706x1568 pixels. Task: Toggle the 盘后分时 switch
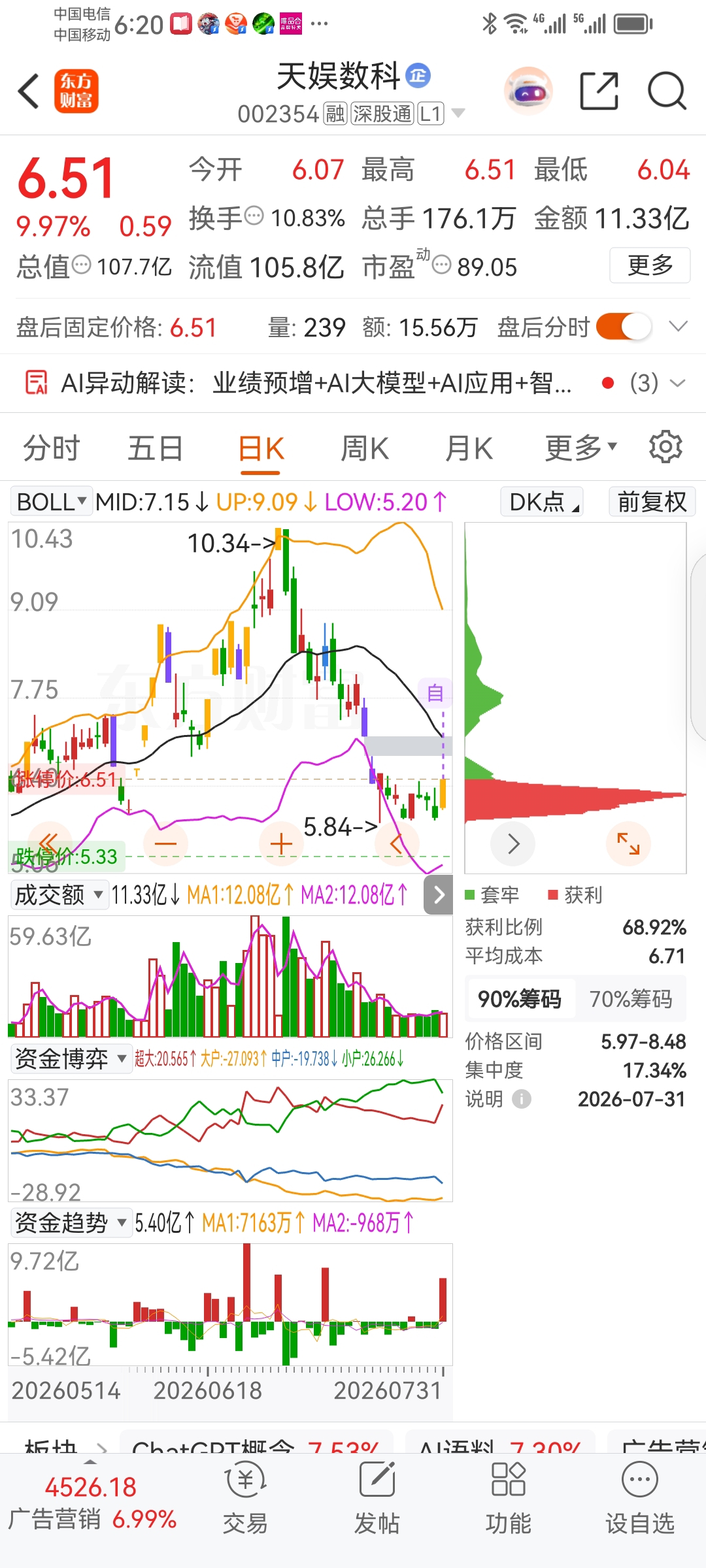coord(624,327)
